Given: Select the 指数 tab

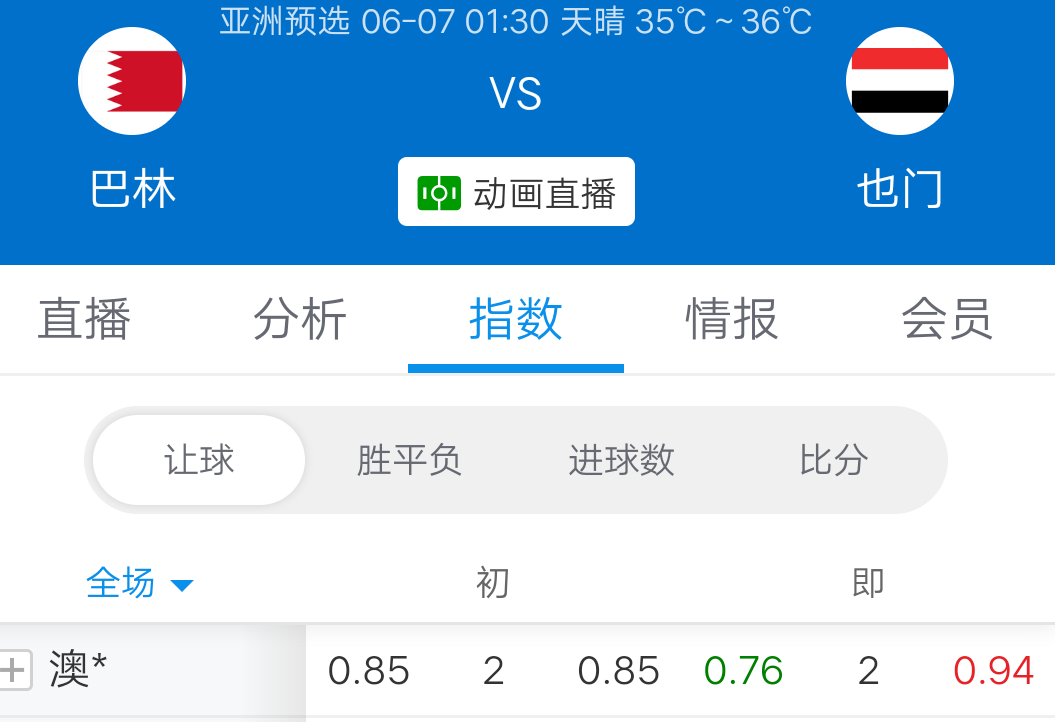Looking at the screenshot, I should click(x=516, y=320).
